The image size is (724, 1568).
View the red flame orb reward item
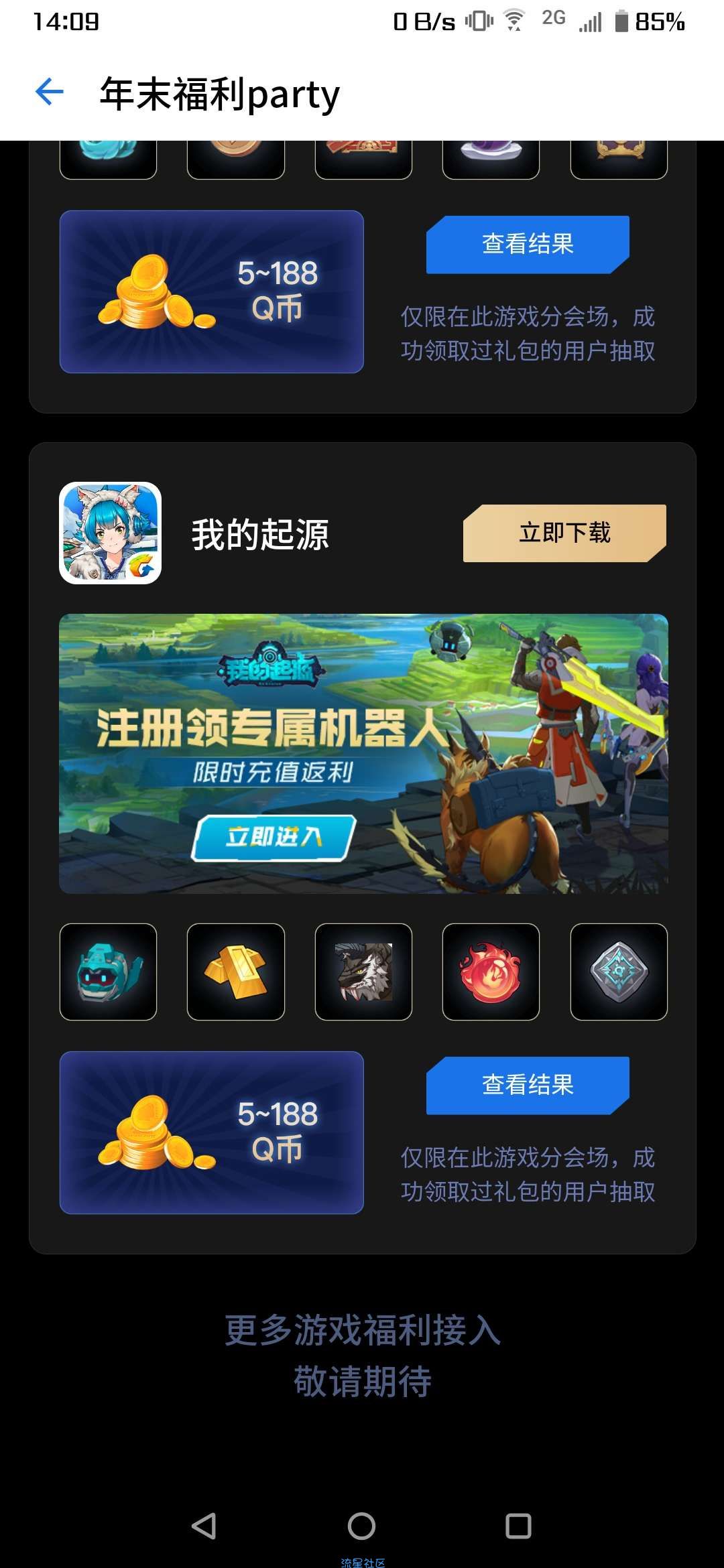coord(491,972)
